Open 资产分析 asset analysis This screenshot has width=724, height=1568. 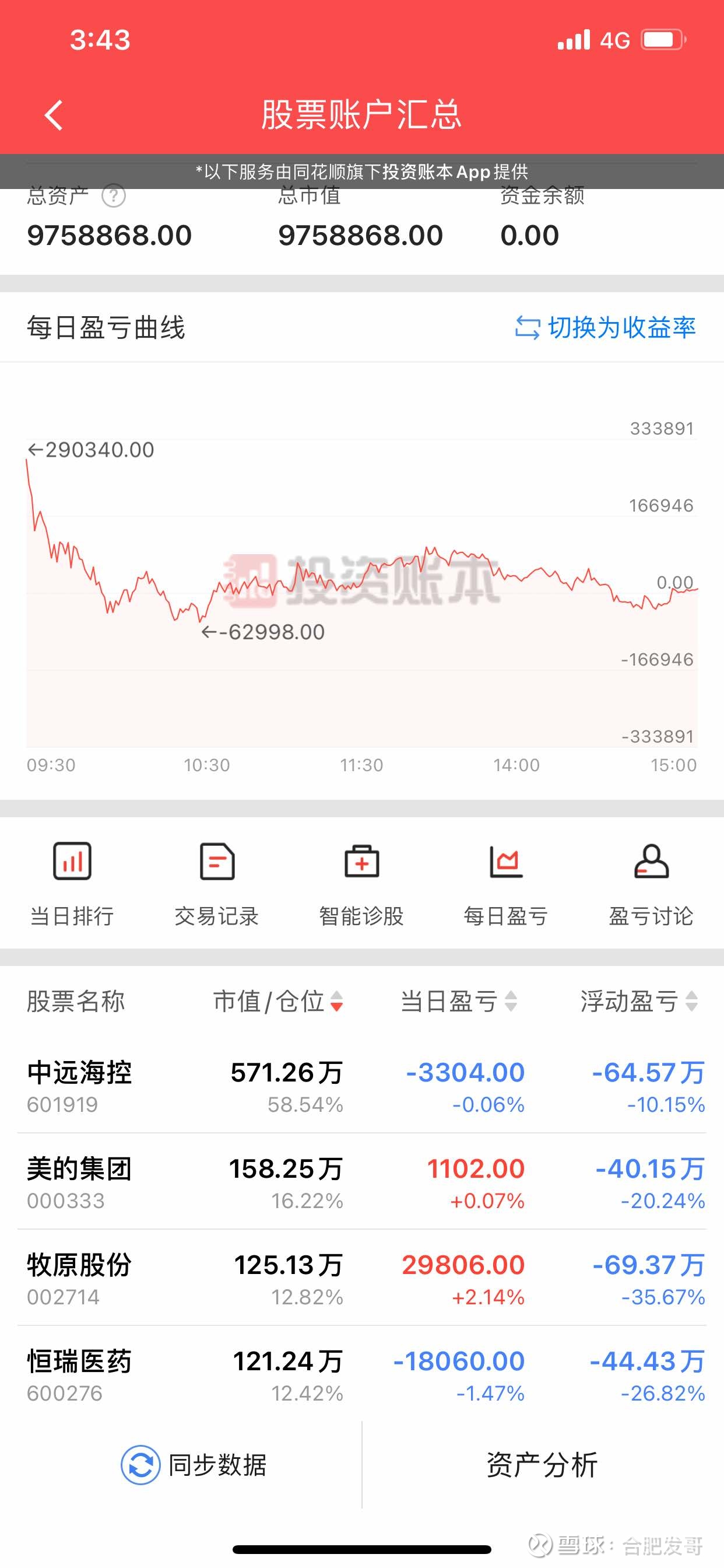point(542,1465)
